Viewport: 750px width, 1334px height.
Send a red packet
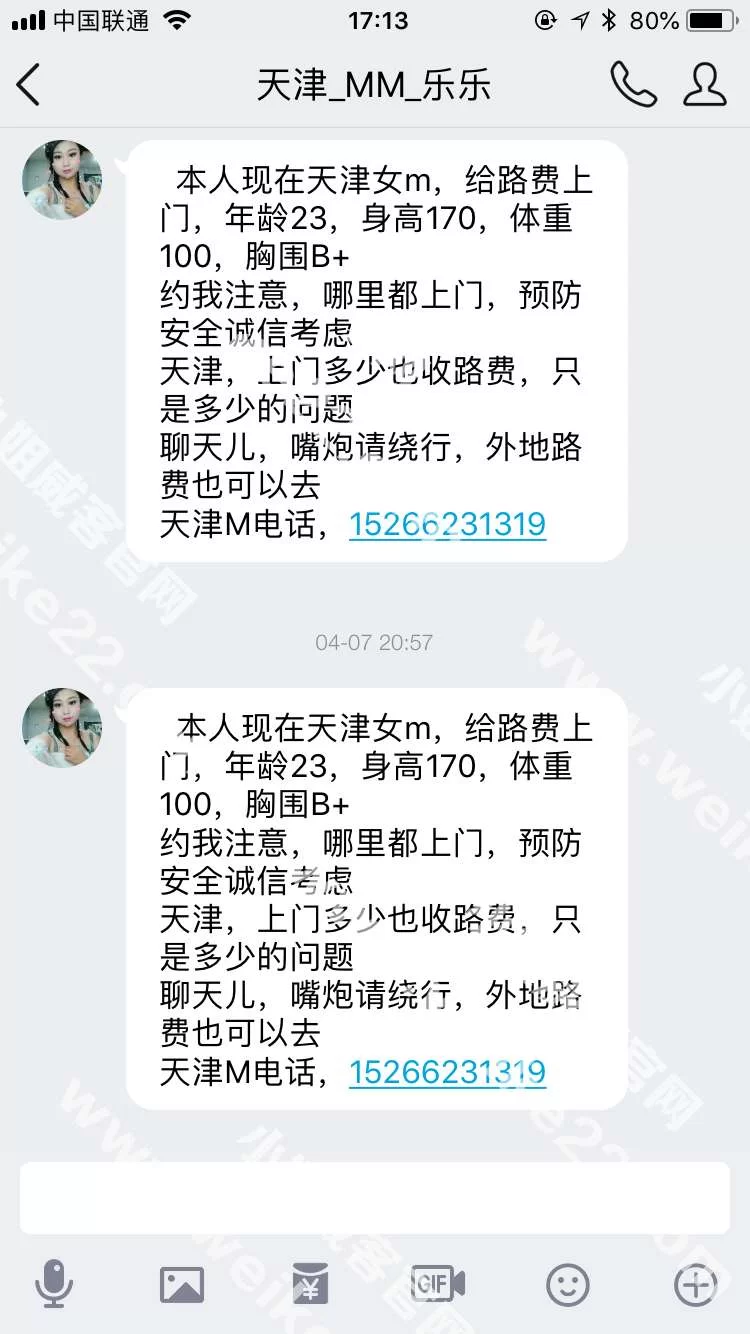tap(310, 1284)
